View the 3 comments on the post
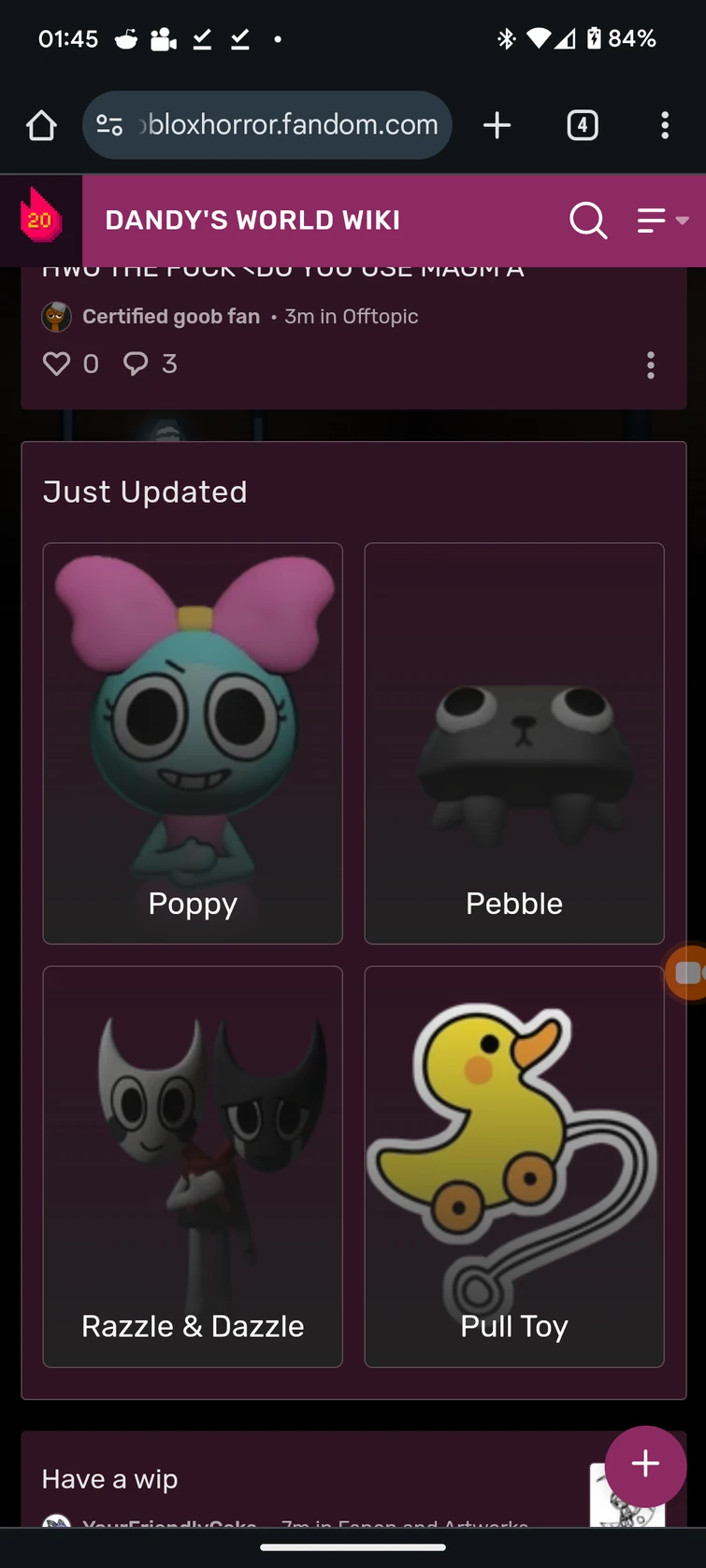 click(x=150, y=363)
